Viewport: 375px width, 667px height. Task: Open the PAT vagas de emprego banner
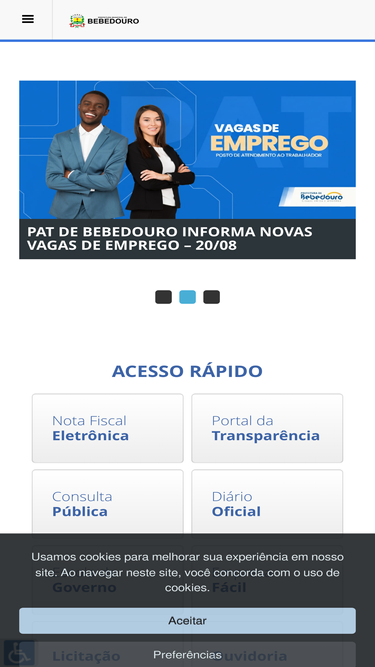pyautogui.click(x=188, y=170)
